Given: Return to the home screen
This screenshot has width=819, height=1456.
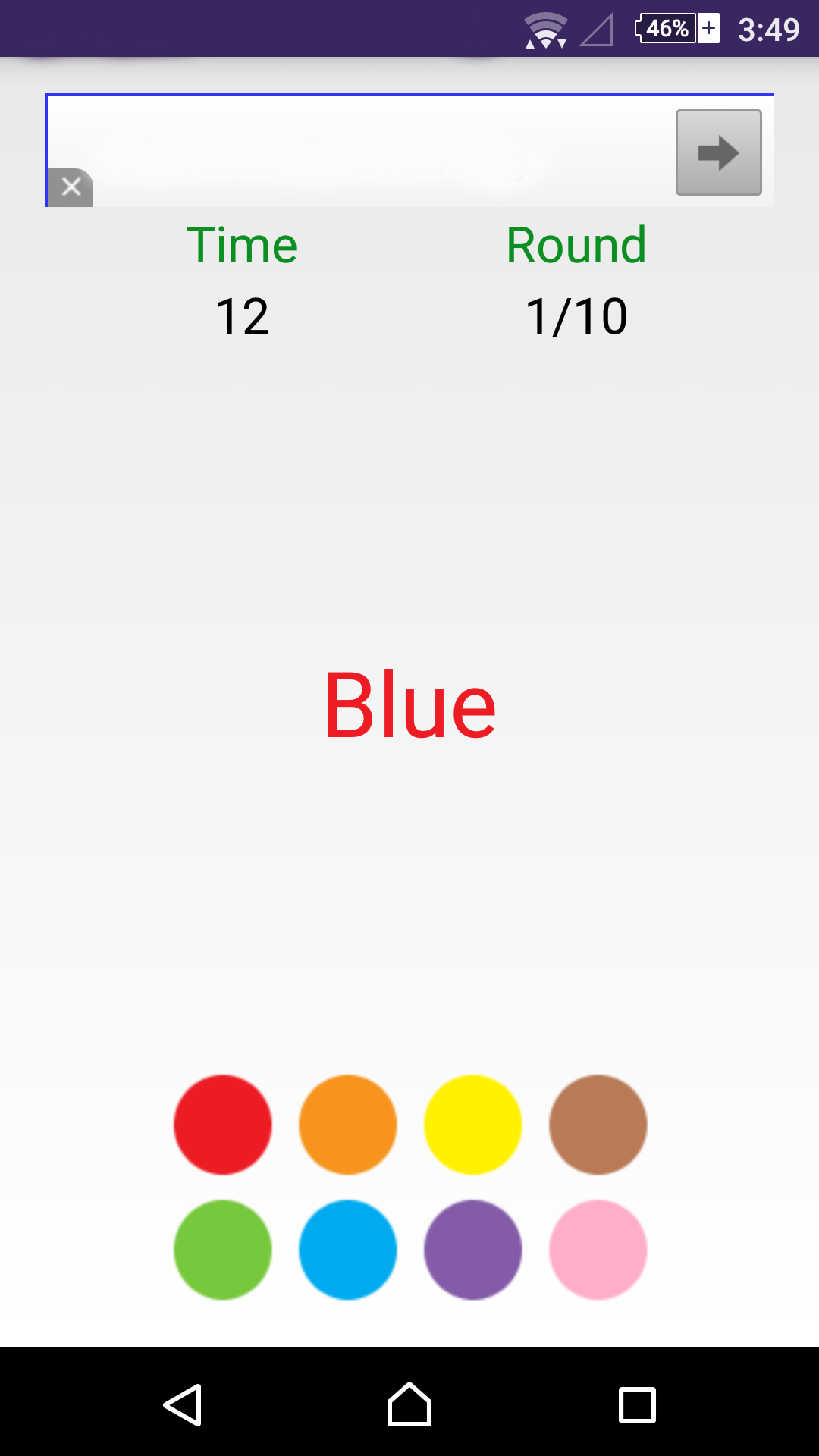Looking at the screenshot, I should point(409,1404).
